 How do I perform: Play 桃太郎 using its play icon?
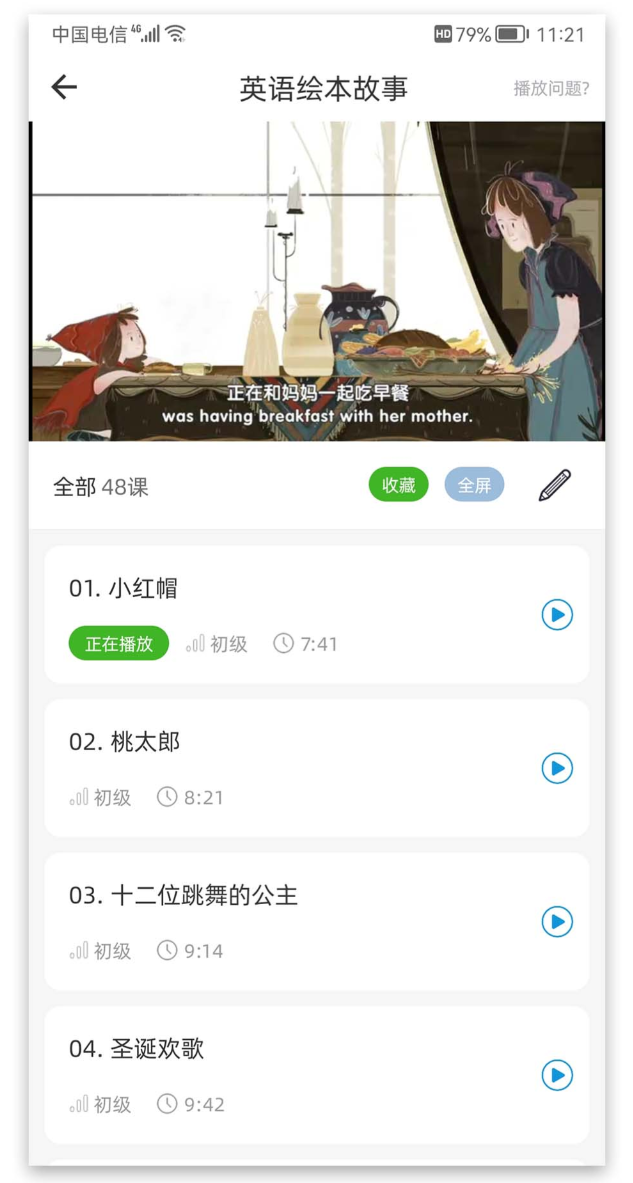coord(557,768)
